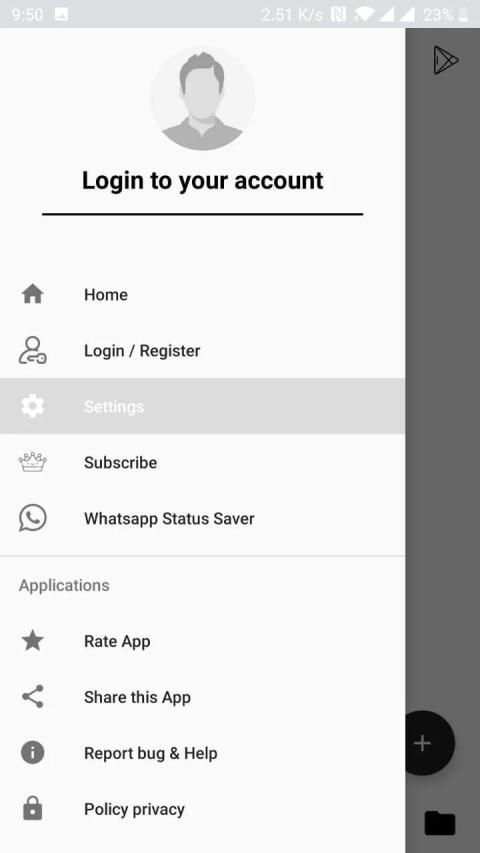The width and height of the screenshot is (480, 853).
Task: Open the Settings menu item
Action: coord(202,406)
